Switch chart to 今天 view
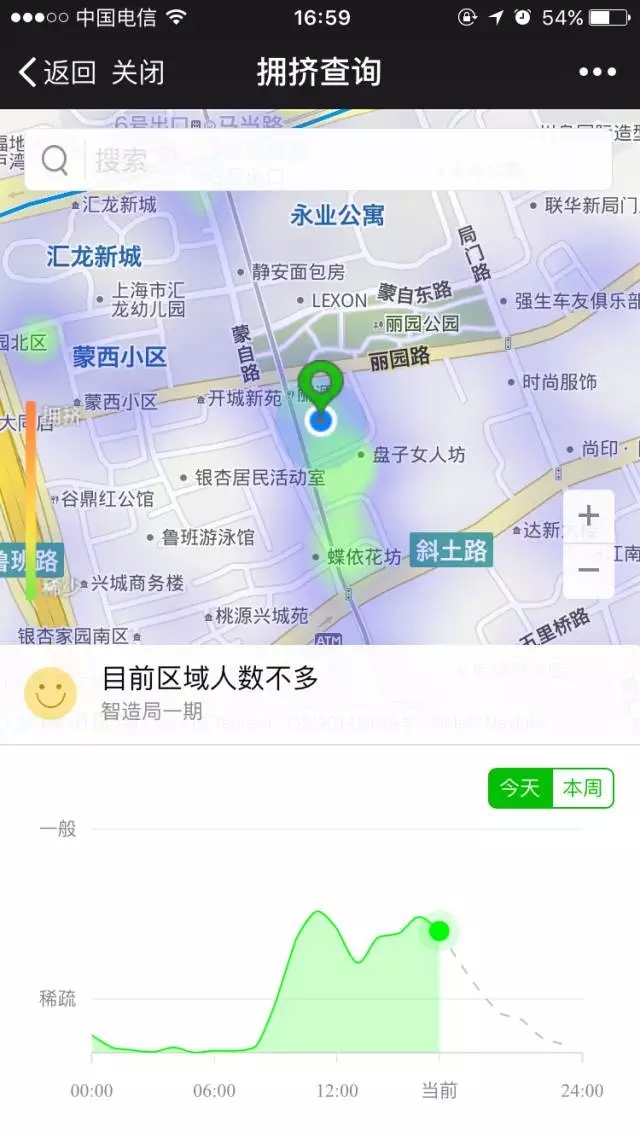The width and height of the screenshot is (640, 1138). [520, 788]
